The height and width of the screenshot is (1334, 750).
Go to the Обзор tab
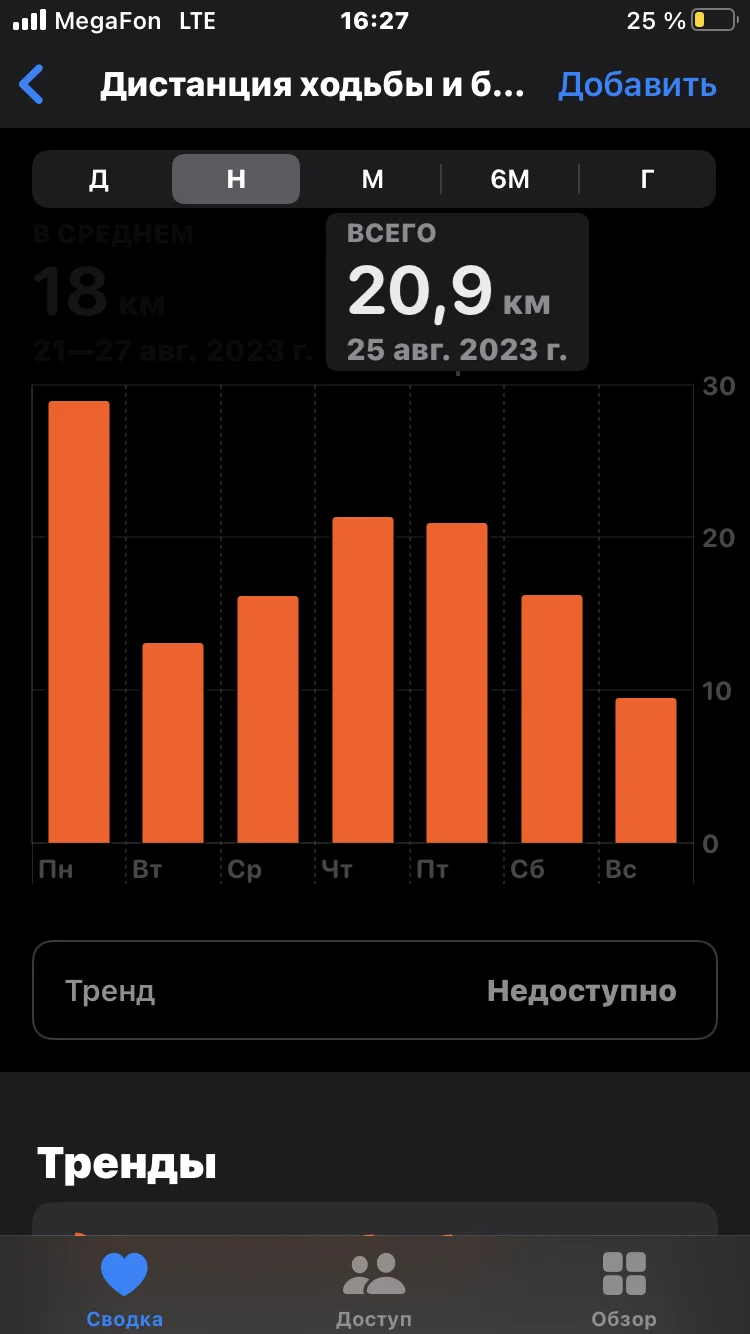(624, 1289)
